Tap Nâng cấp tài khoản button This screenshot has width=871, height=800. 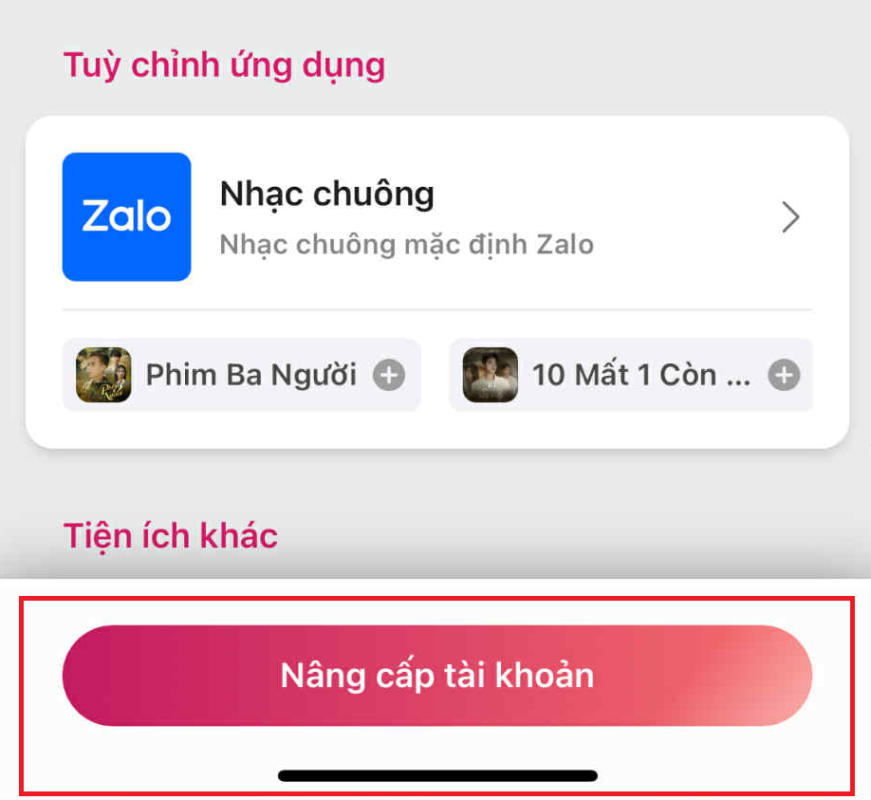click(x=437, y=676)
